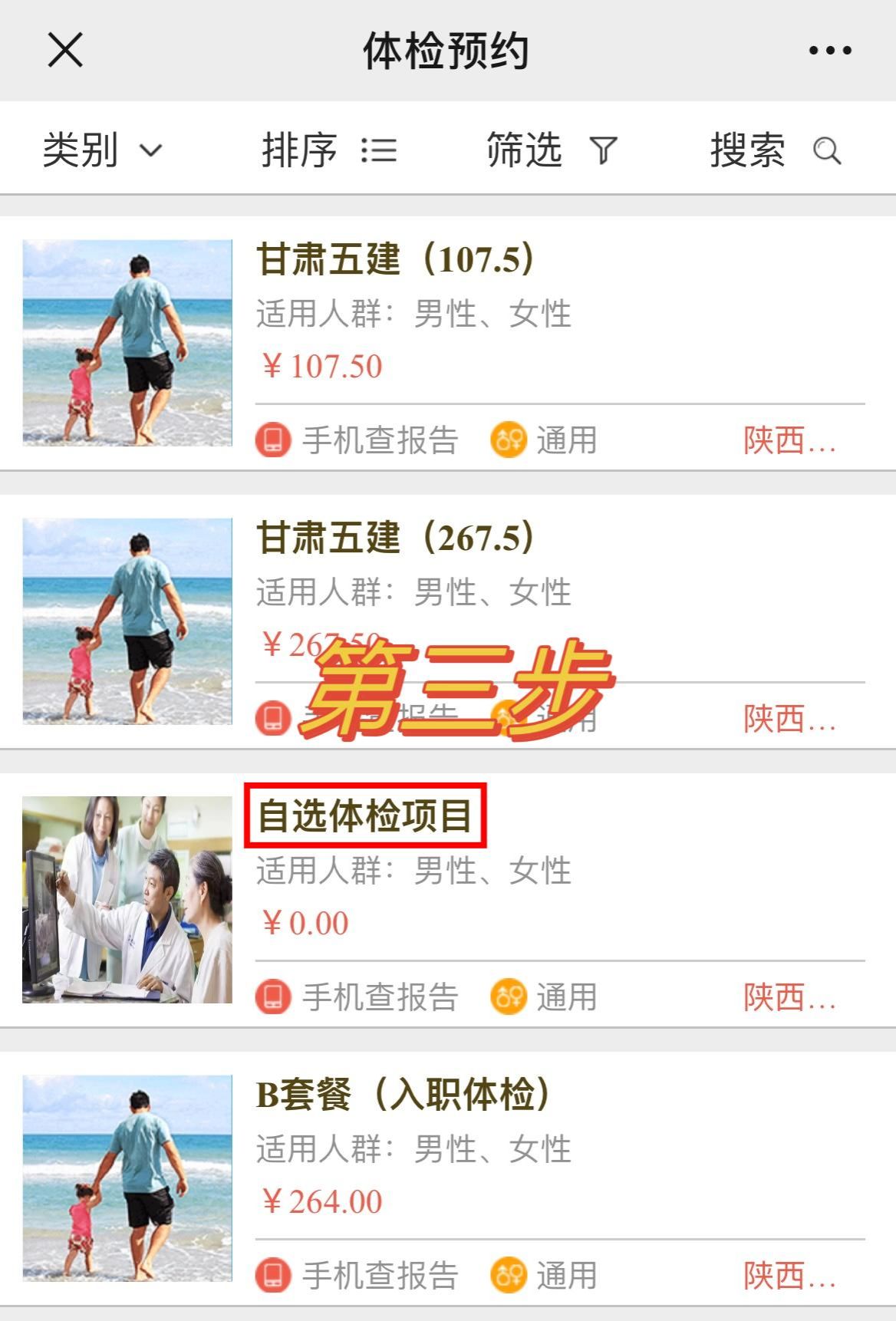
Task: Open B套餐（入职体检）package
Action: pos(404,1094)
